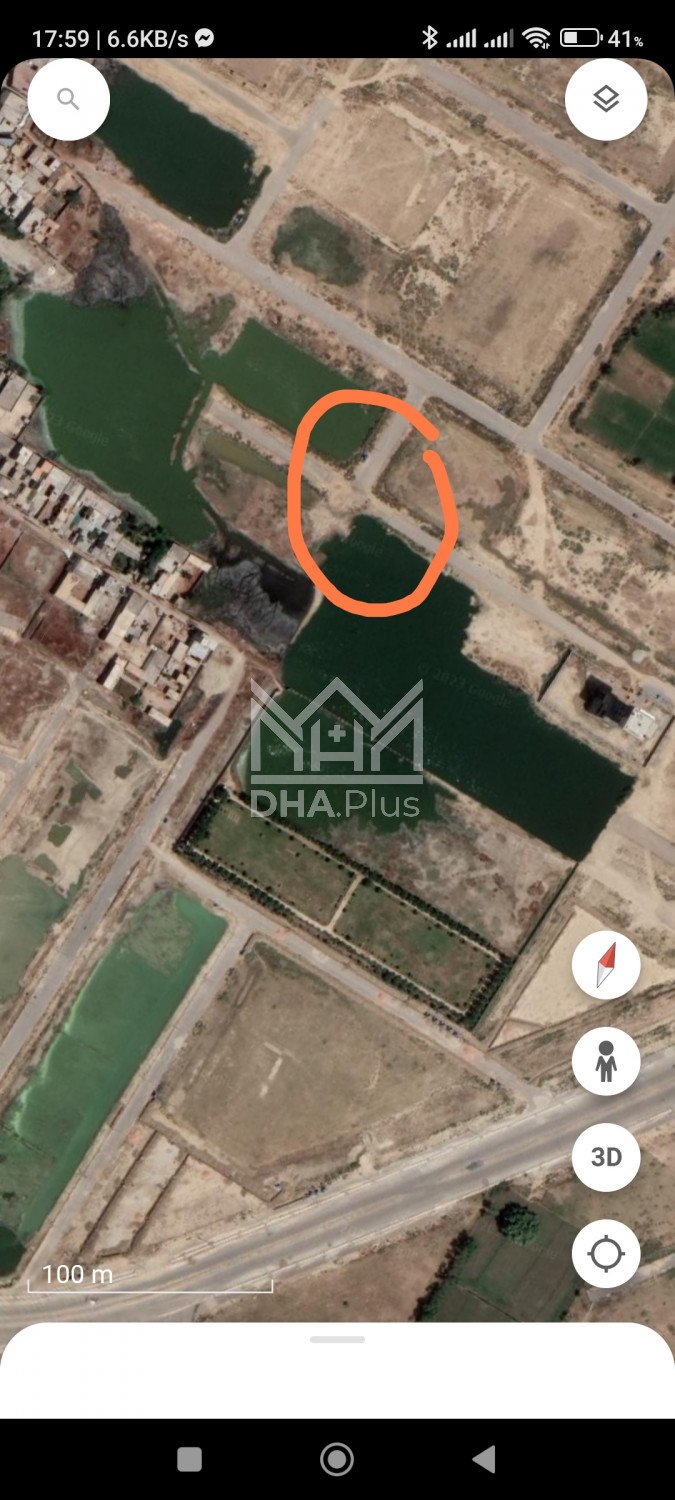
Task: Go back with the system back button
Action: [x=484, y=1460]
